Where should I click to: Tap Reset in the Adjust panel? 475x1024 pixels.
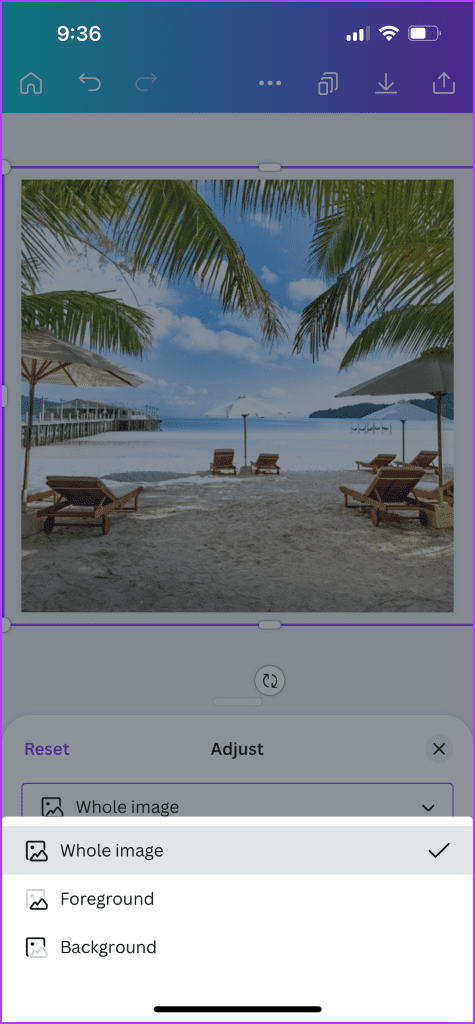coord(47,749)
